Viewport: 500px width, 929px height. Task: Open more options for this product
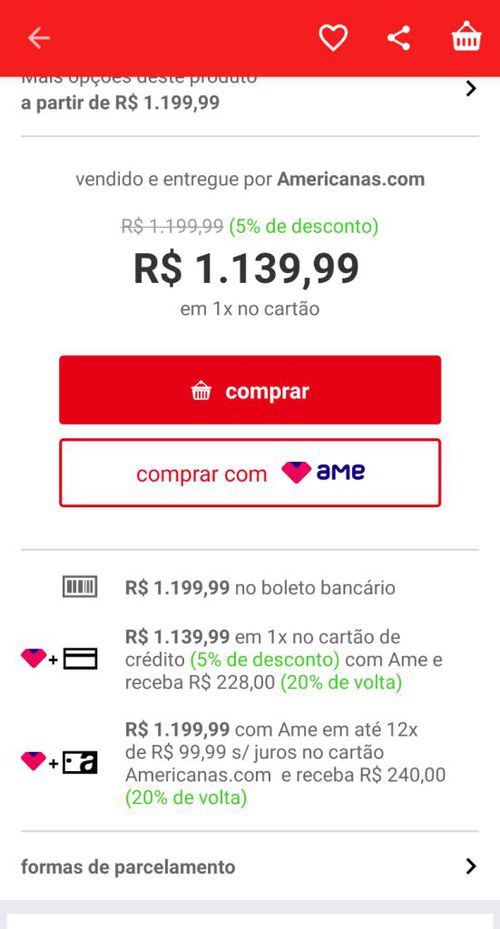249,93
